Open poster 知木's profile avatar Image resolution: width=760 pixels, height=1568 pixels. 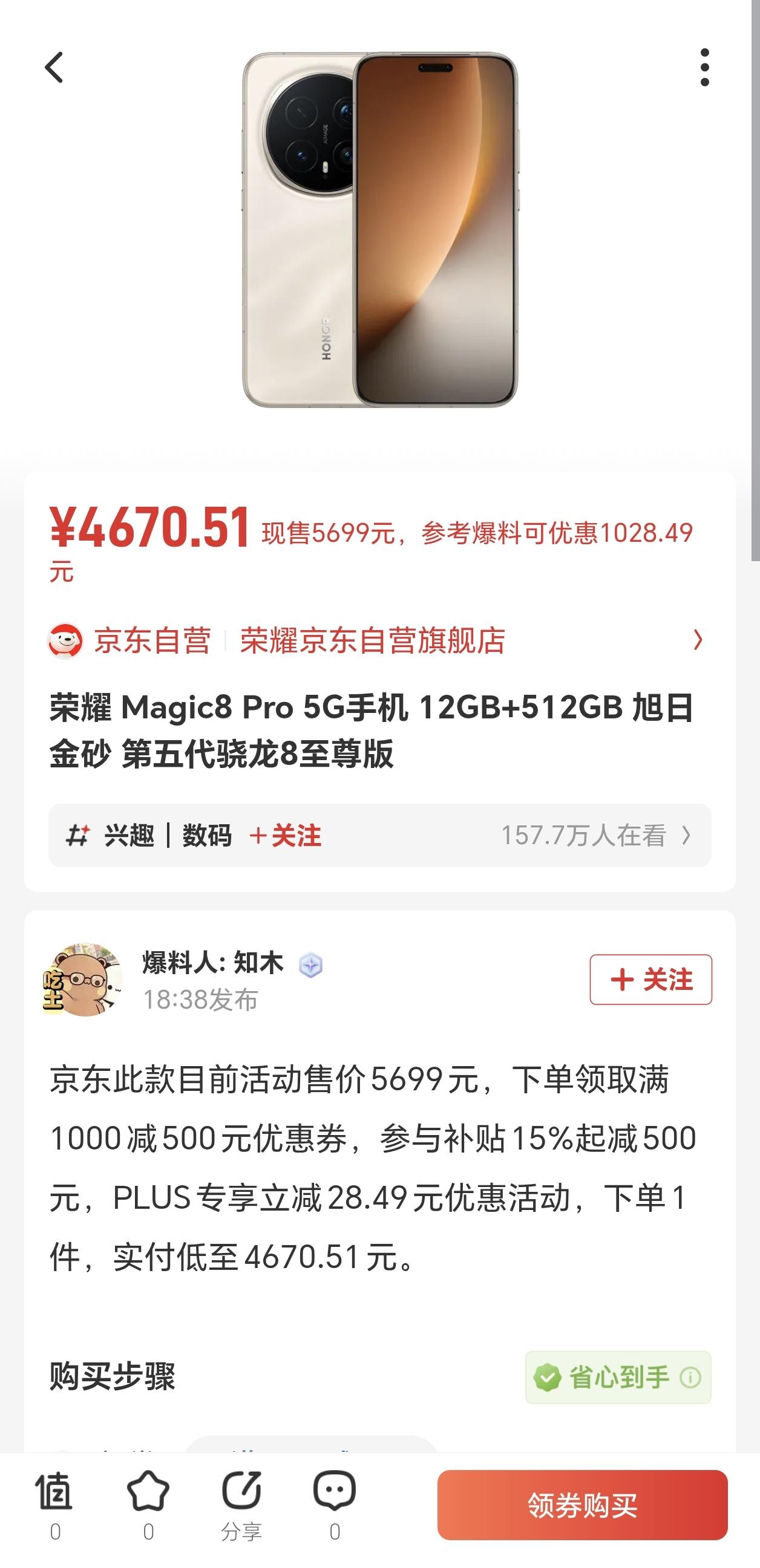84,980
